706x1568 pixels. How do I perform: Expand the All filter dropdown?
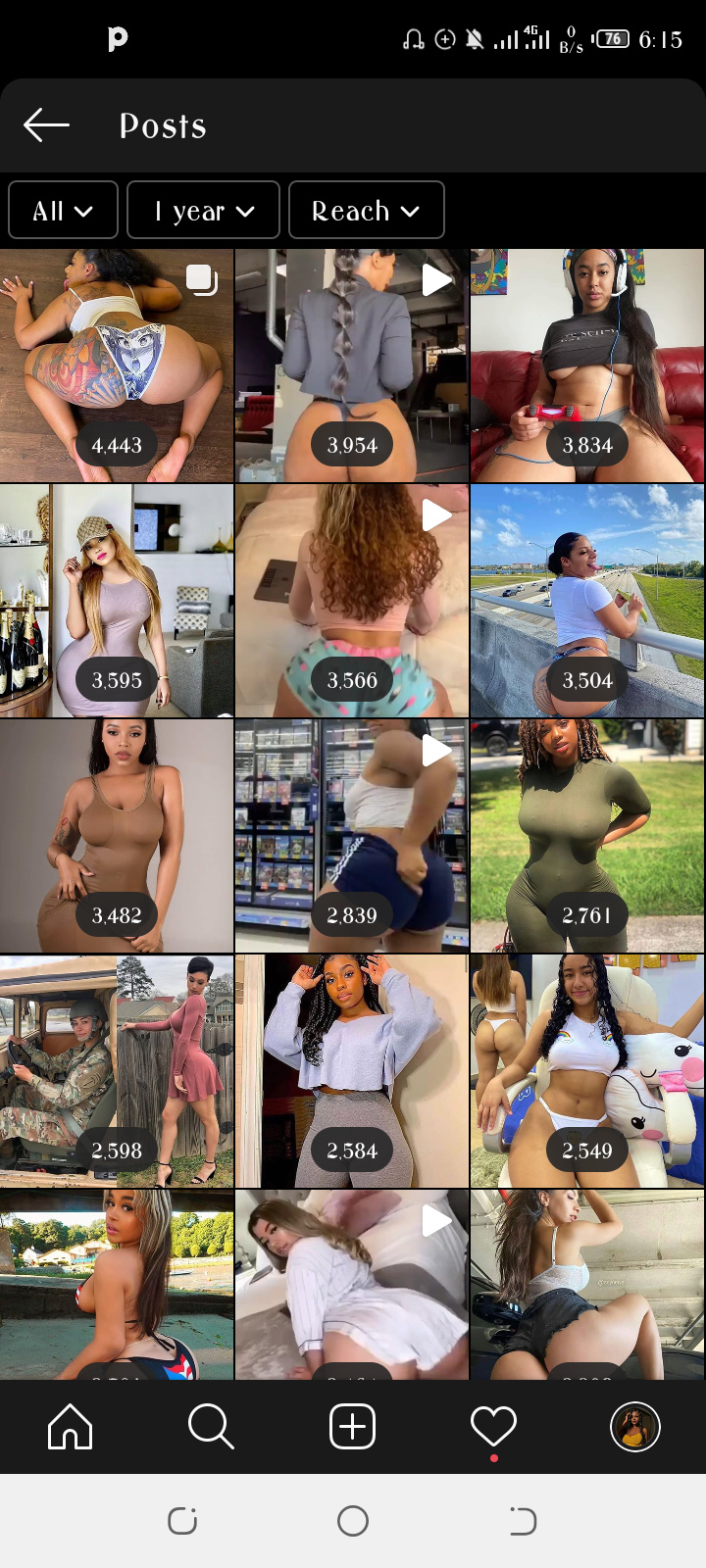(x=63, y=210)
